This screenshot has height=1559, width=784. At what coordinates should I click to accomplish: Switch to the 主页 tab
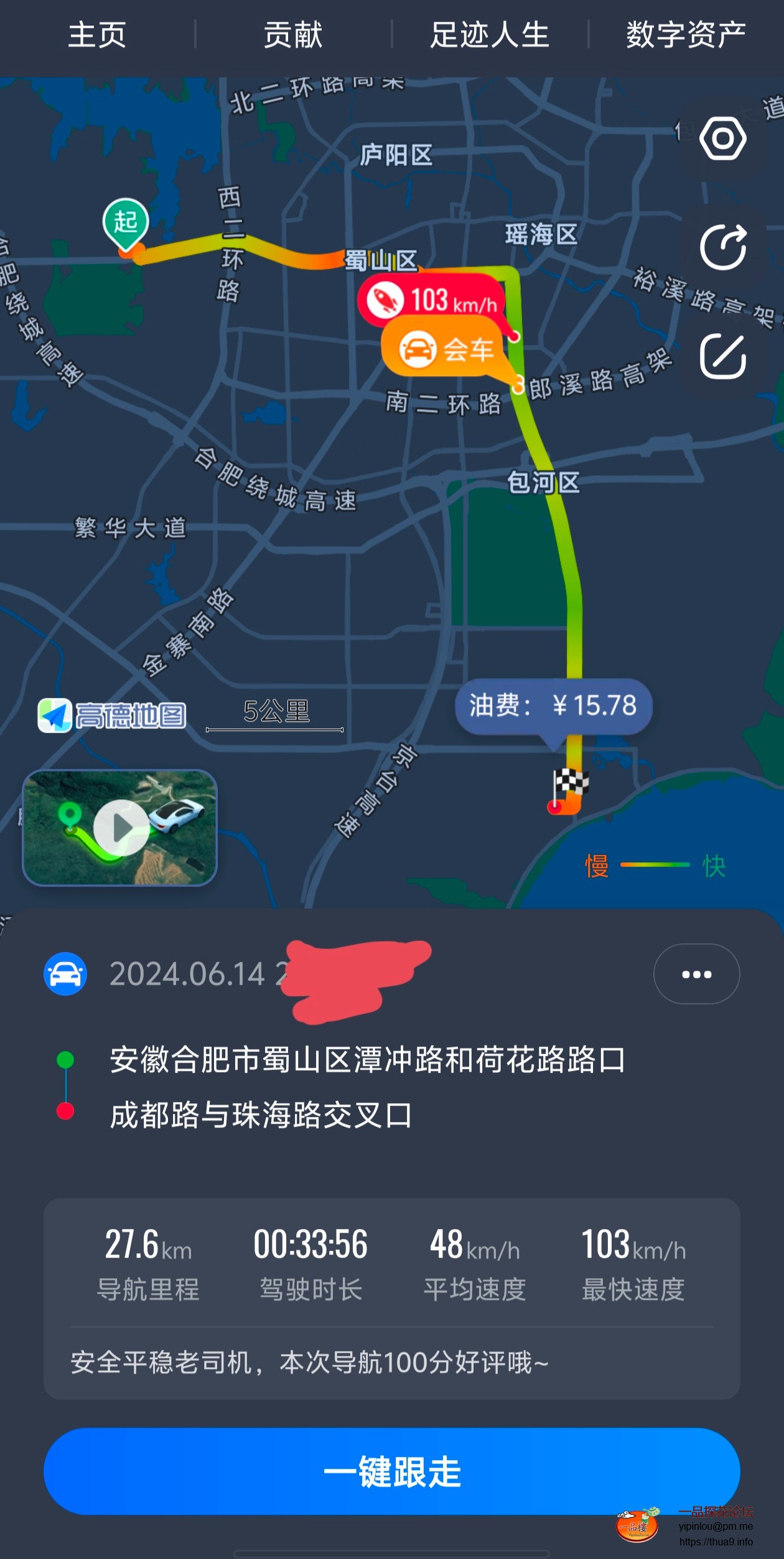coord(97,35)
